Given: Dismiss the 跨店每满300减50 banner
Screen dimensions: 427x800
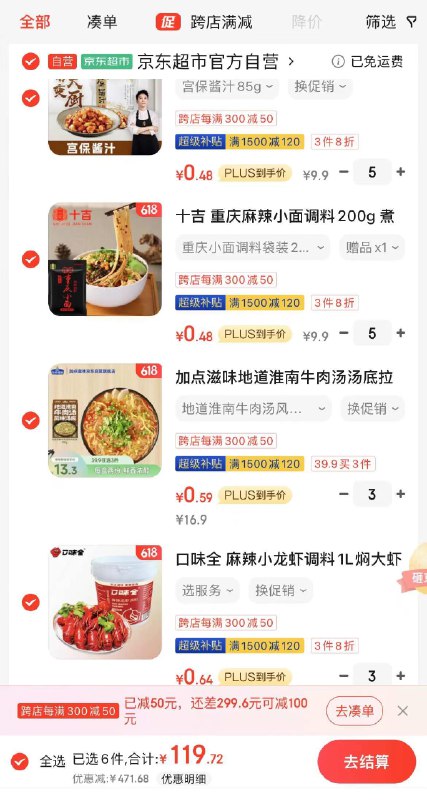Looking at the screenshot, I should (x=403, y=711).
